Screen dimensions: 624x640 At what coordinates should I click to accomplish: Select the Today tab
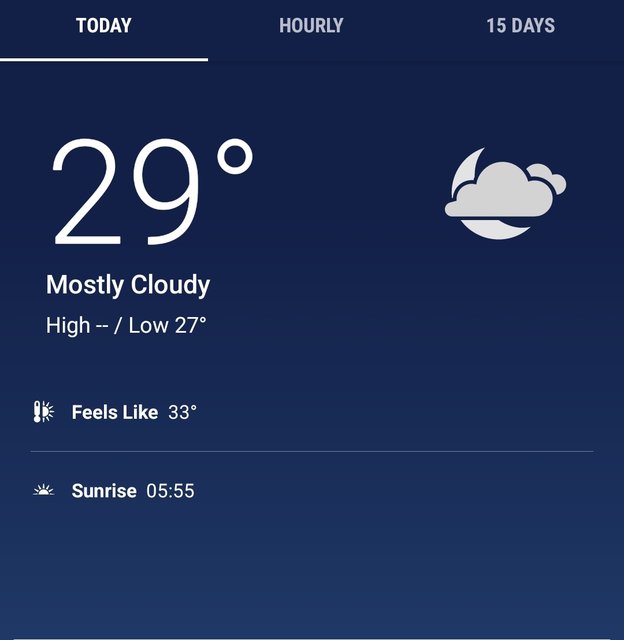pos(104,27)
